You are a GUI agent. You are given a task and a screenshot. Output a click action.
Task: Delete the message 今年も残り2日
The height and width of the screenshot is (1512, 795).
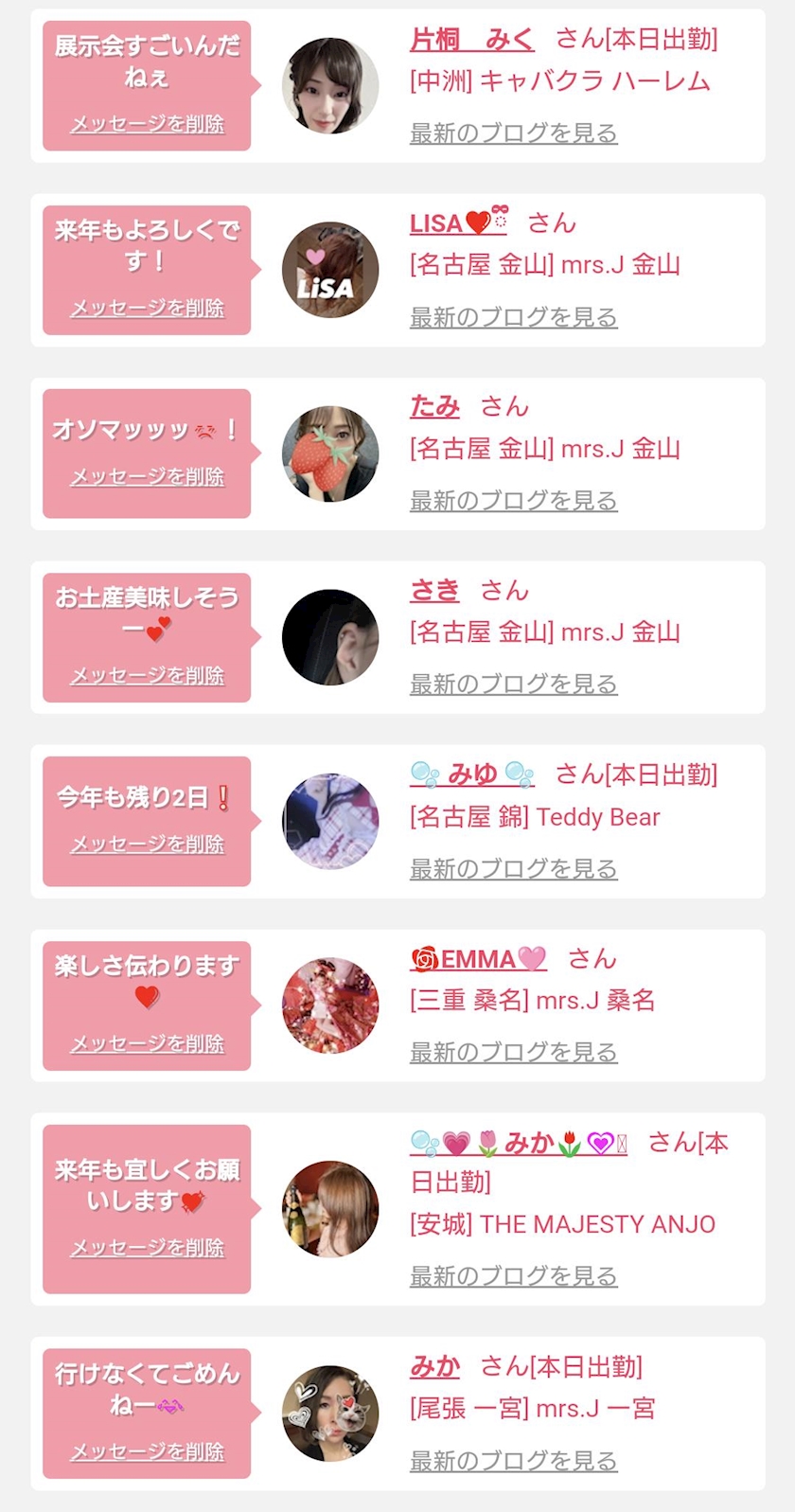(148, 844)
